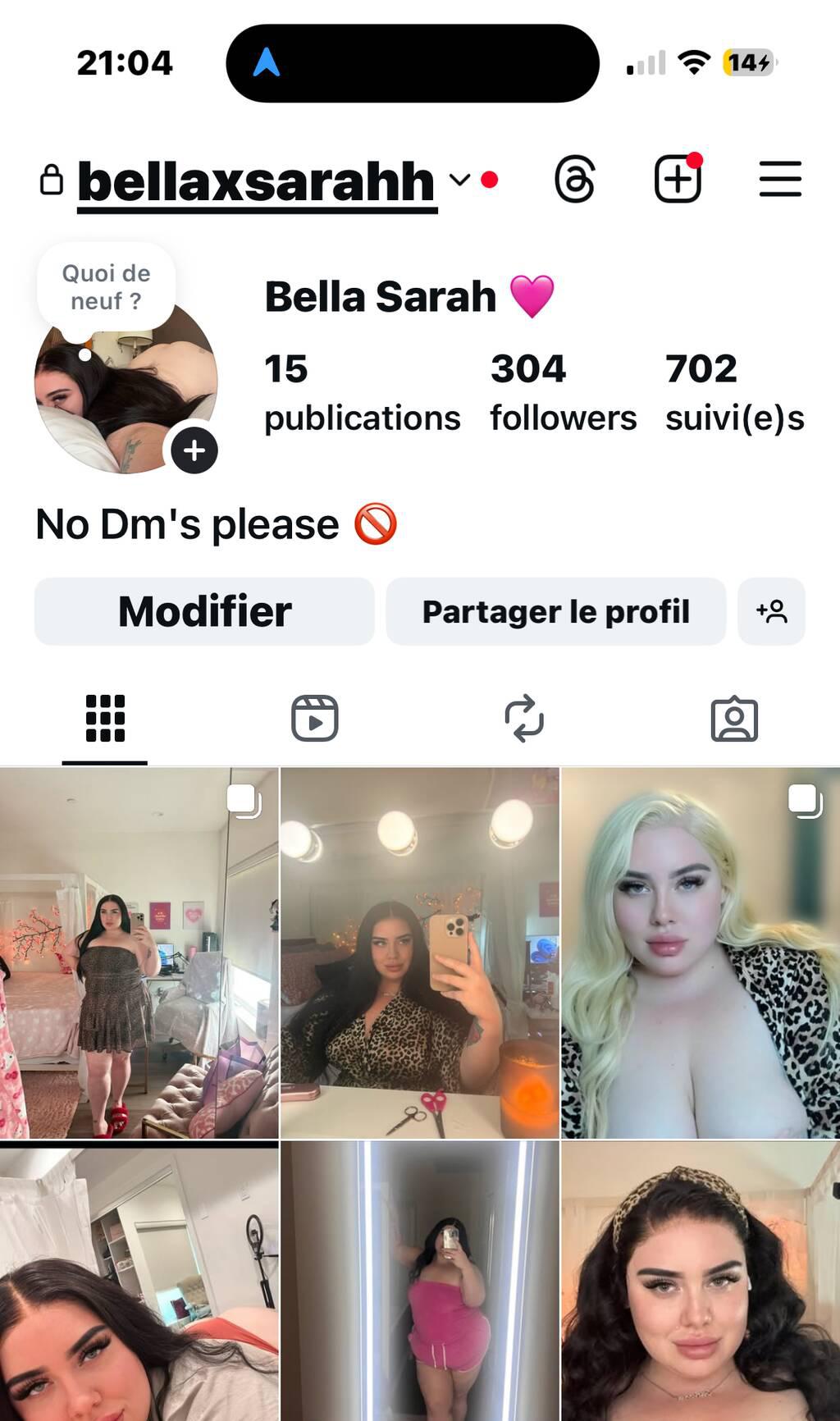The width and height of the screenshot is (840, 1421).
Task: Switch to the tagged photos tab
Action: coord(733,719)
